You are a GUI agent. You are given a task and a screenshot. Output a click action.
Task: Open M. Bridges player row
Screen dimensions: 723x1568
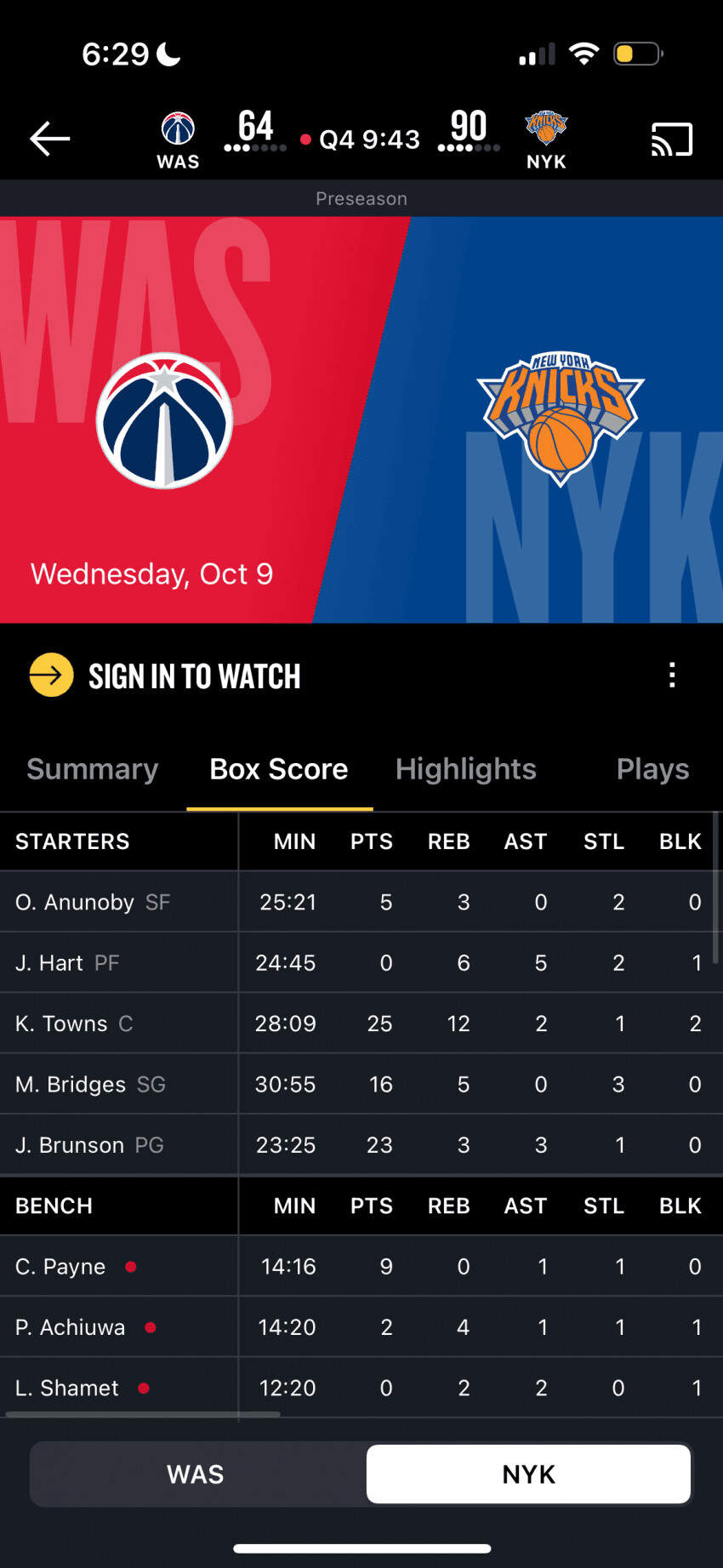(x=361, y=1084)
